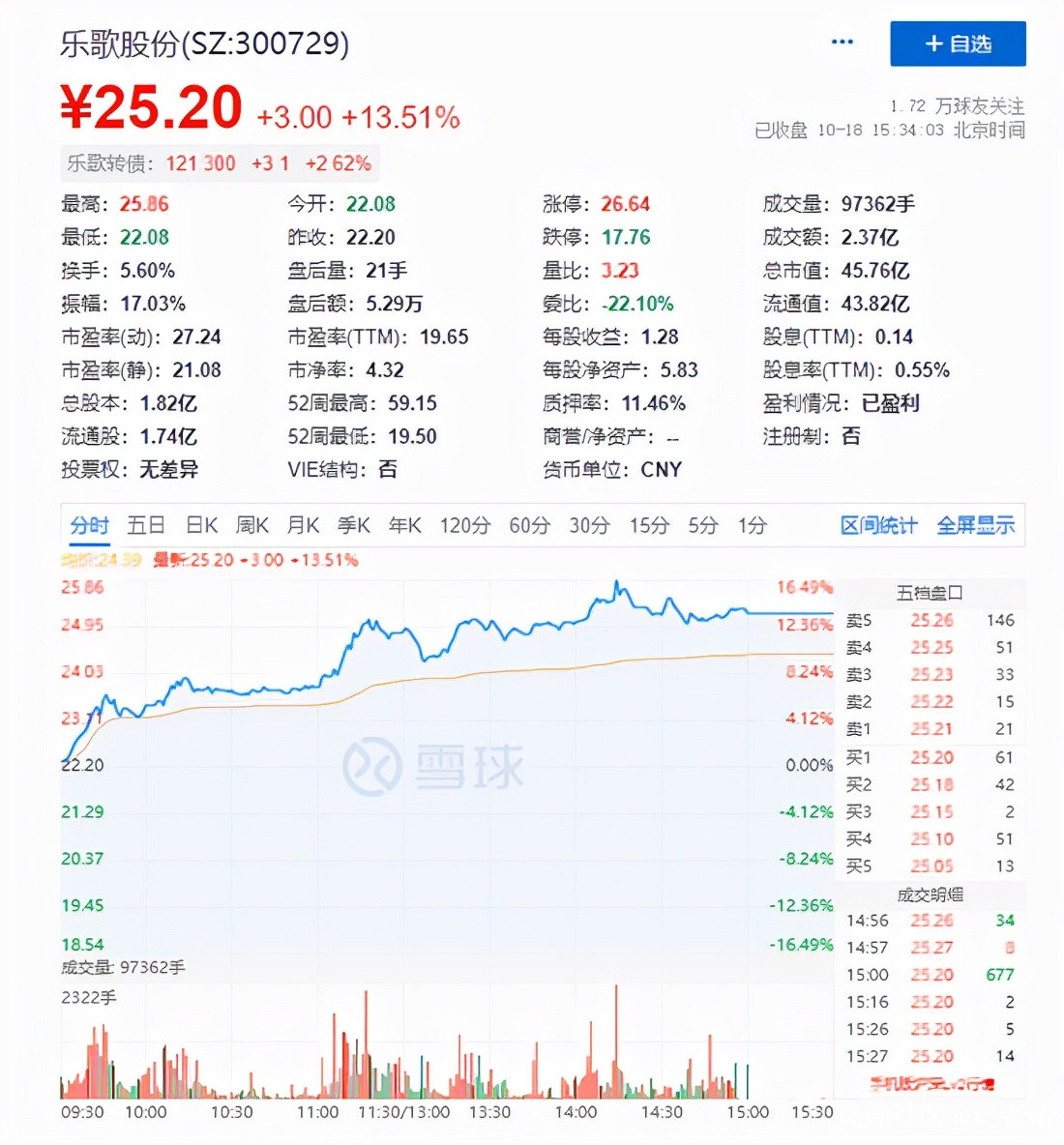This screenshot has height=1145, width=1064.
Task: Switch to the 120分 interval chart
Action: (464, 525)
